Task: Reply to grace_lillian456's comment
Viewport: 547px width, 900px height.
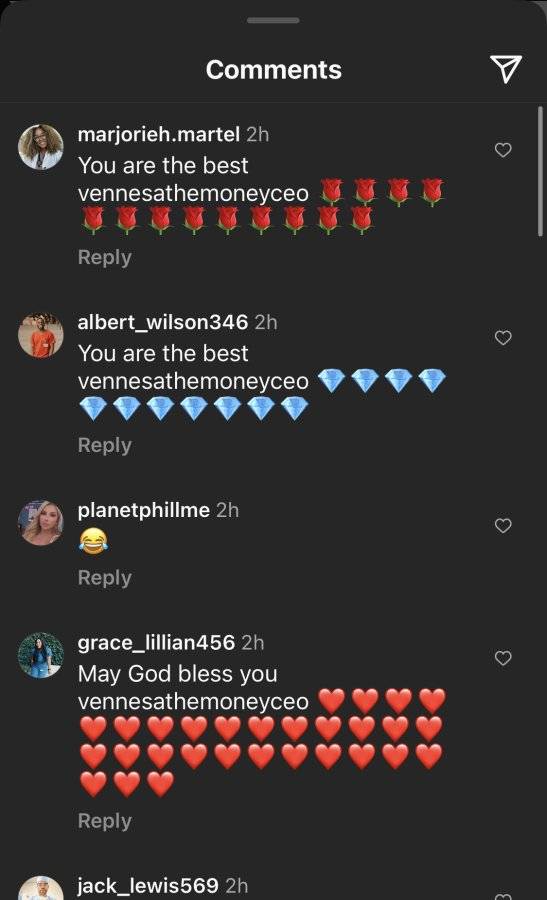Action: 104,821
